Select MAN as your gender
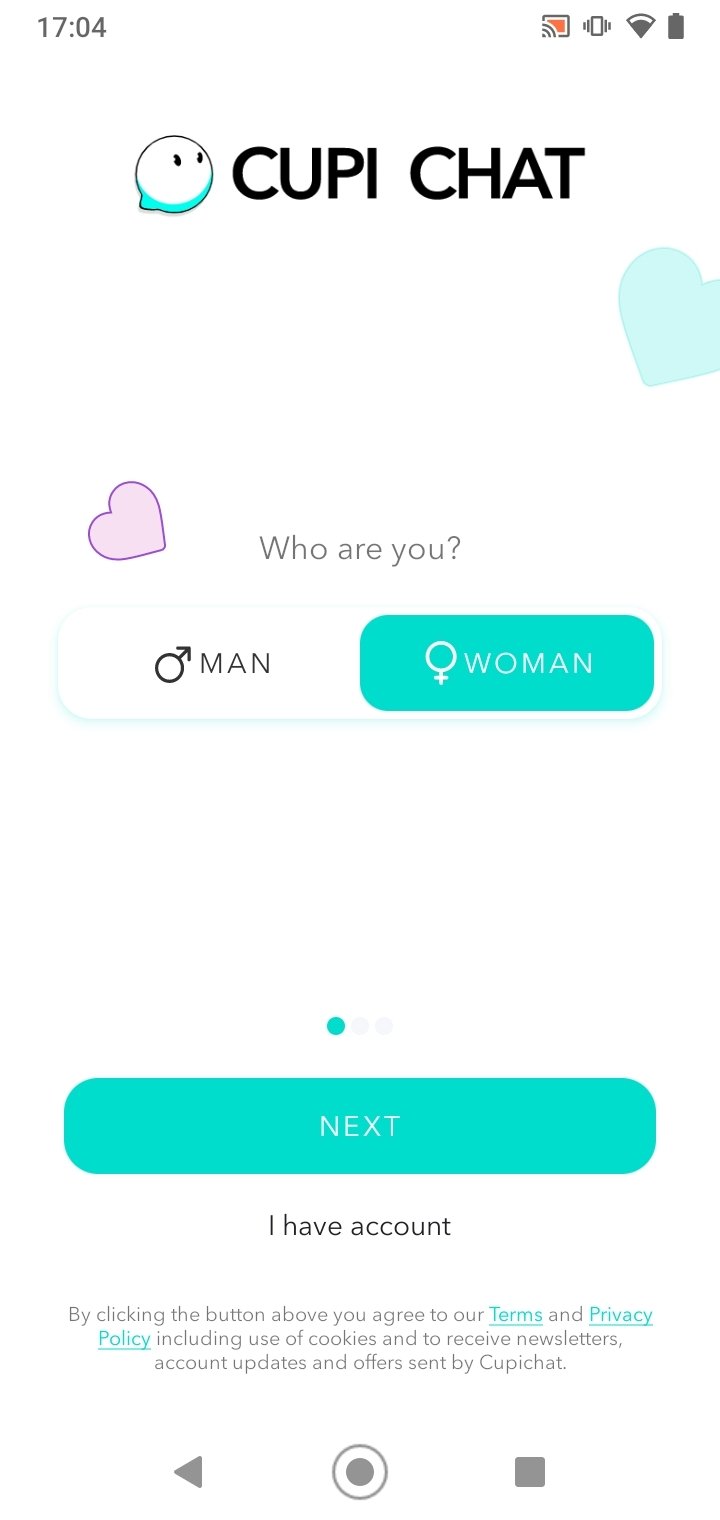This screenshot has height=1520, width=720. [212, 664]
